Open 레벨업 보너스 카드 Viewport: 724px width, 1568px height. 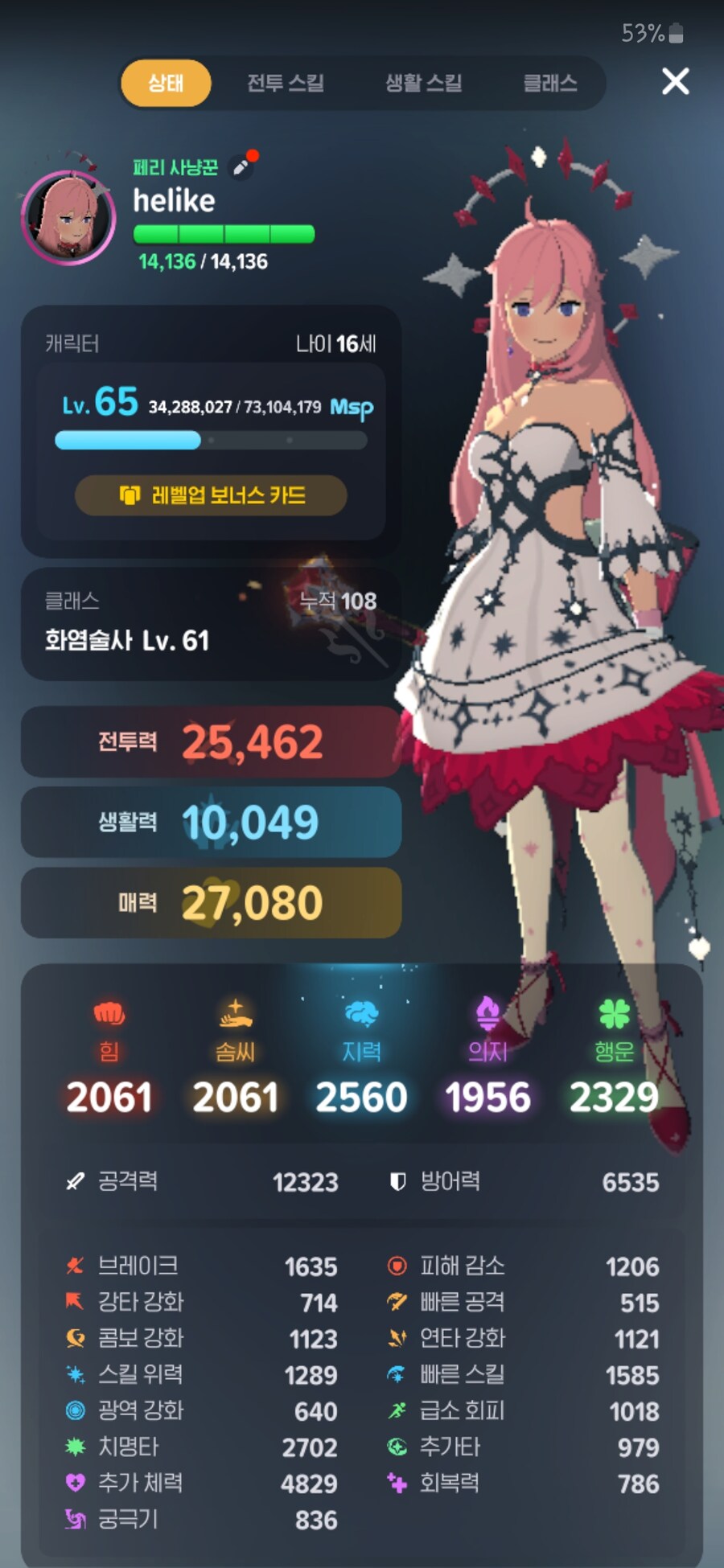tap(212, 495)
